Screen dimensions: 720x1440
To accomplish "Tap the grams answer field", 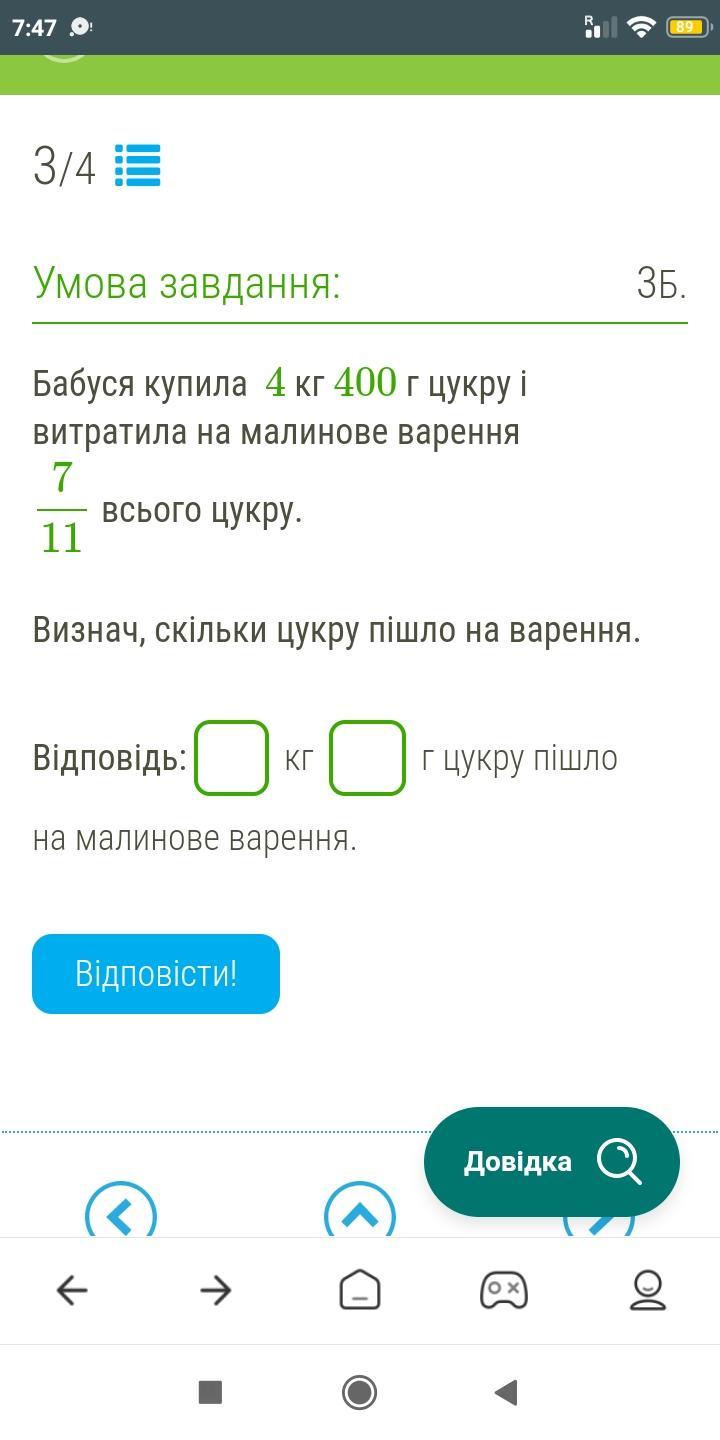I will pos(367,758).
